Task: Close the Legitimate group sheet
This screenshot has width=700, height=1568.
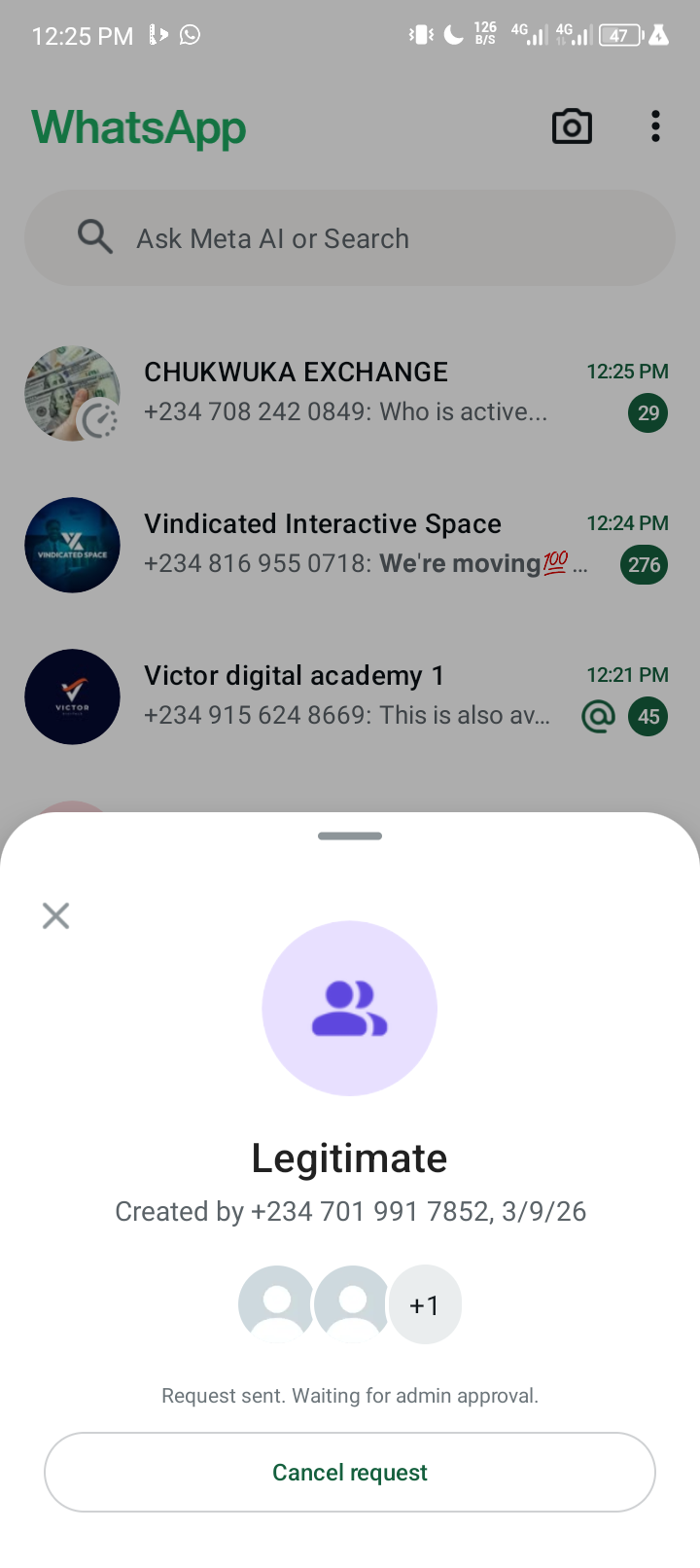Action: 56,915
